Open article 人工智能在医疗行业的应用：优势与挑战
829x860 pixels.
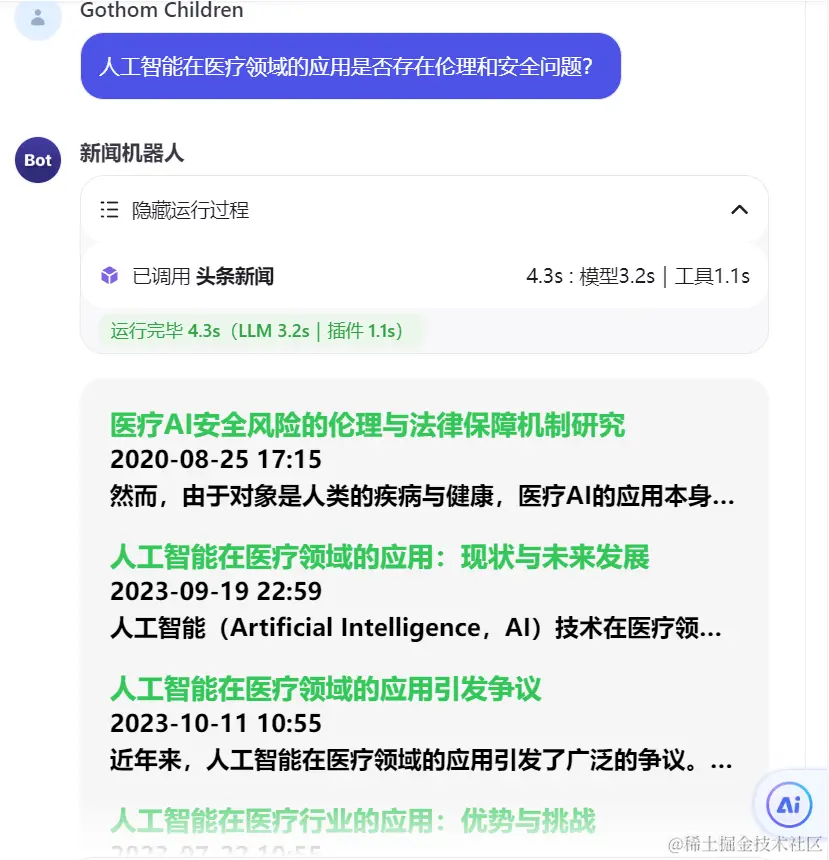[352, 821]
